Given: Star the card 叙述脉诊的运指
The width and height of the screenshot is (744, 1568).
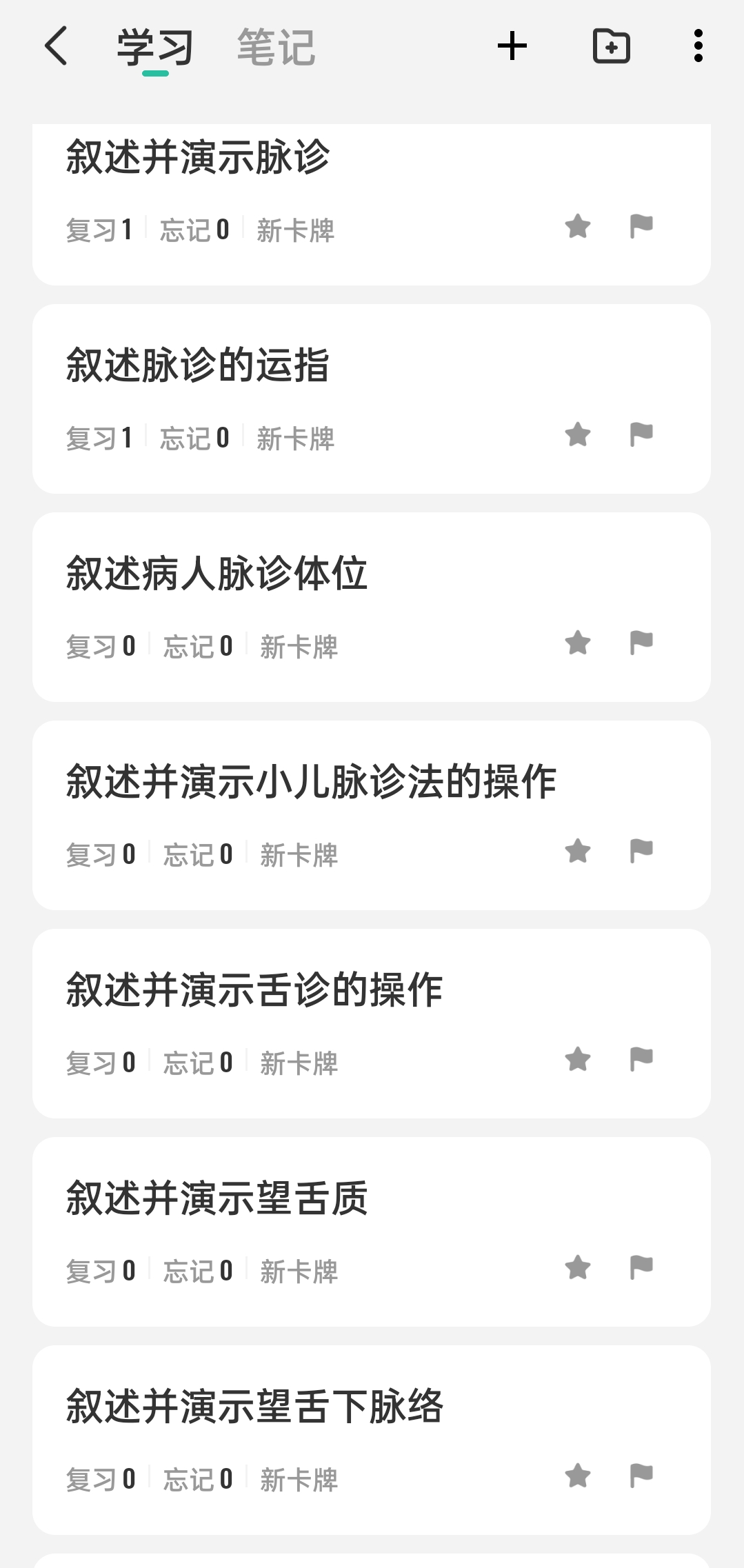Looking at the screenshot, I should [x=578, y=435].
